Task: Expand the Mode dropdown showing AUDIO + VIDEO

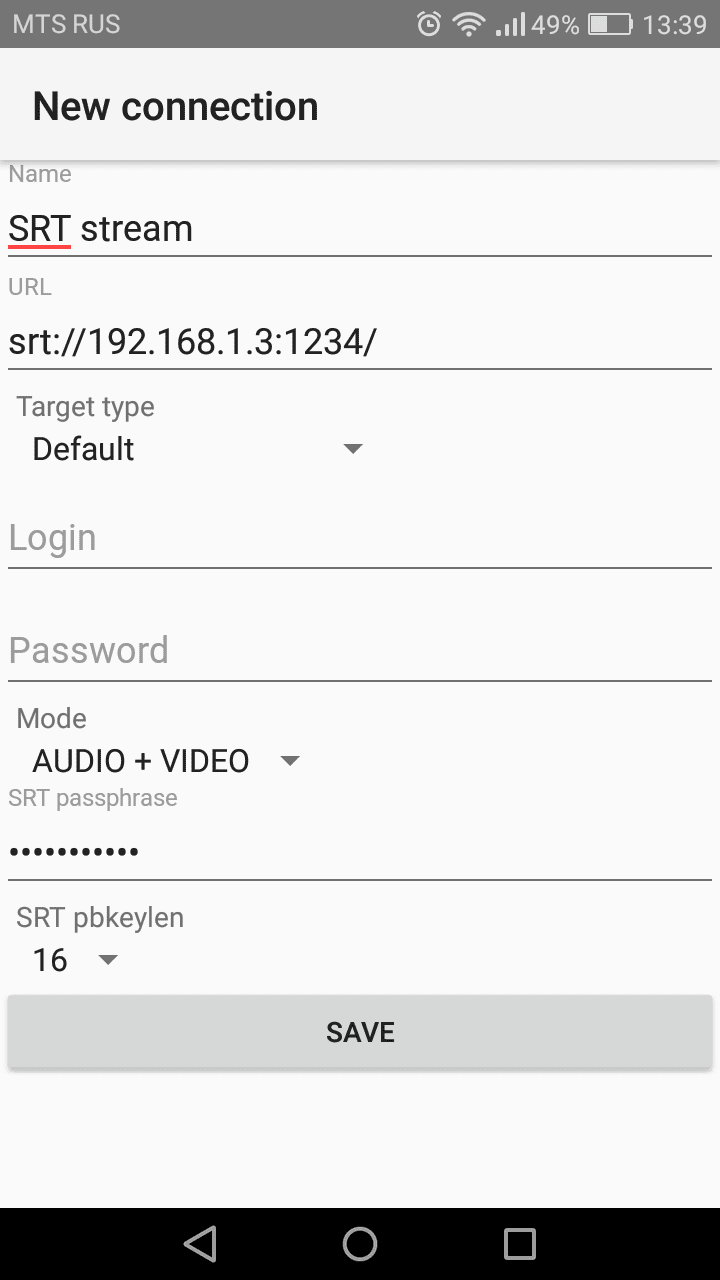Action: (289, 760)
